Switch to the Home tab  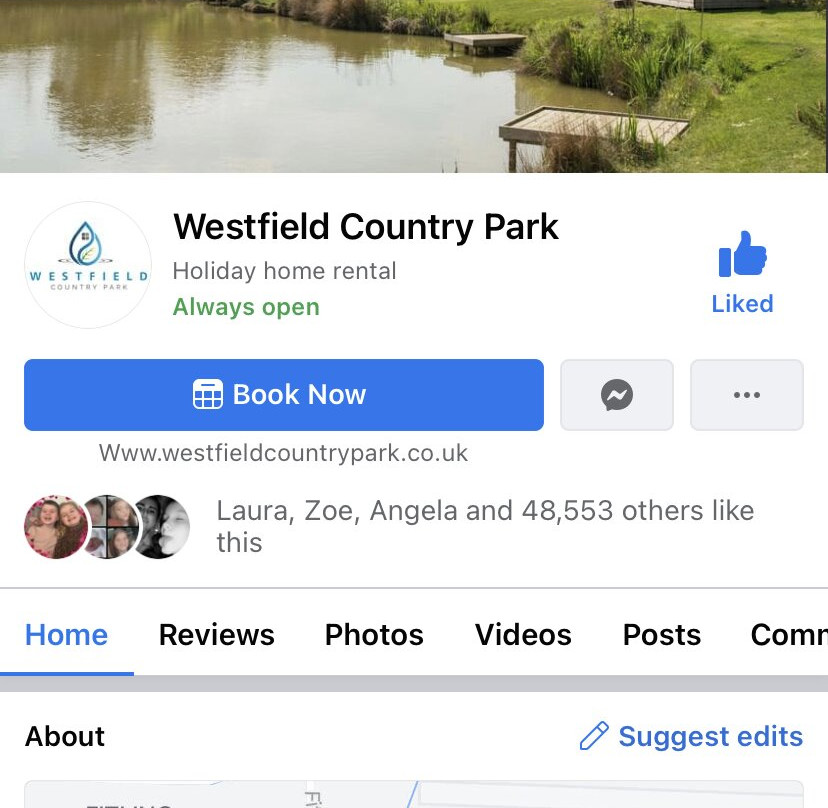pos(66,635)
